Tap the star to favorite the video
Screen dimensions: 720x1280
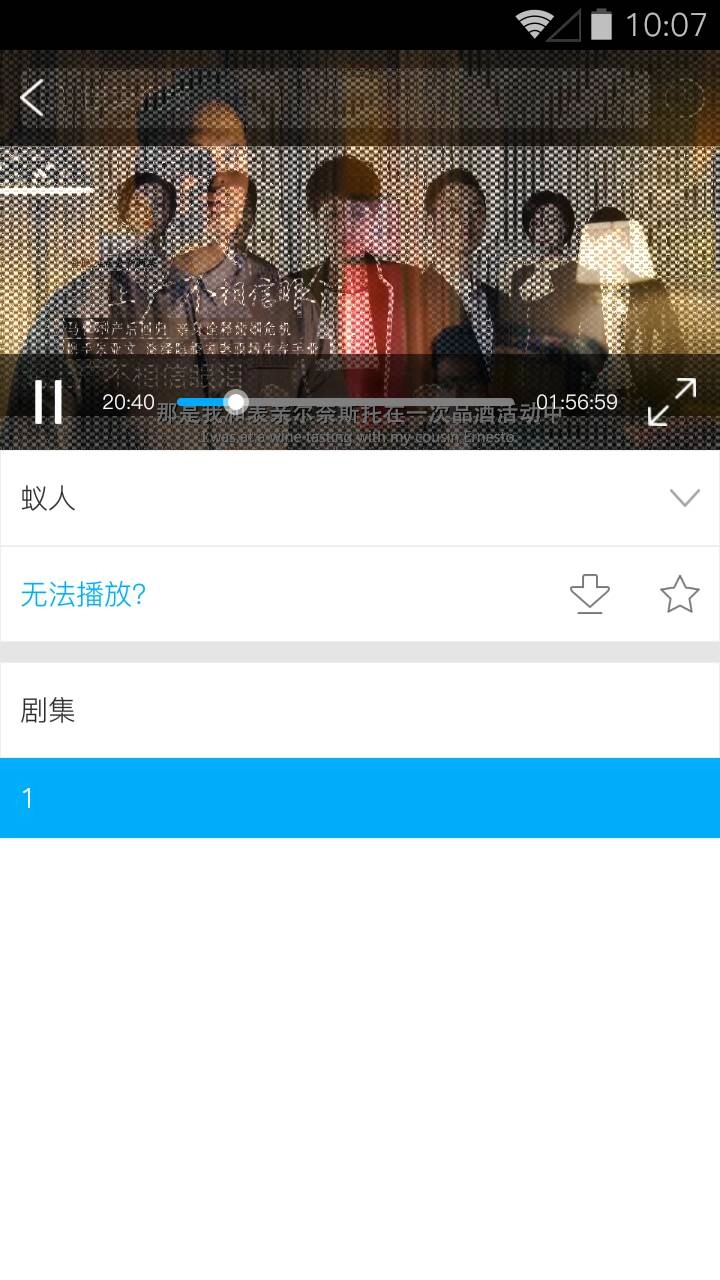point(680,593)
